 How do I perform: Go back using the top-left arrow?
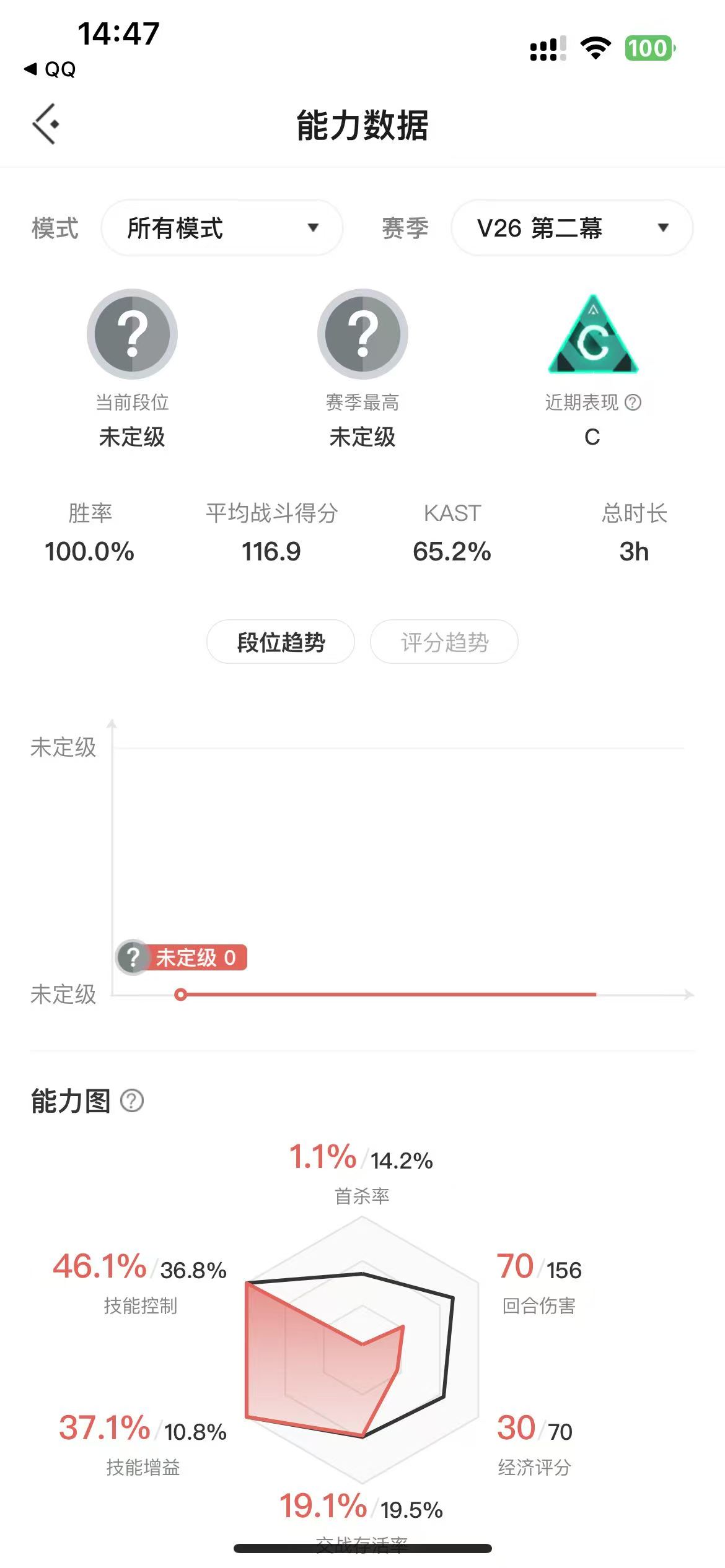tap(45, 124)
